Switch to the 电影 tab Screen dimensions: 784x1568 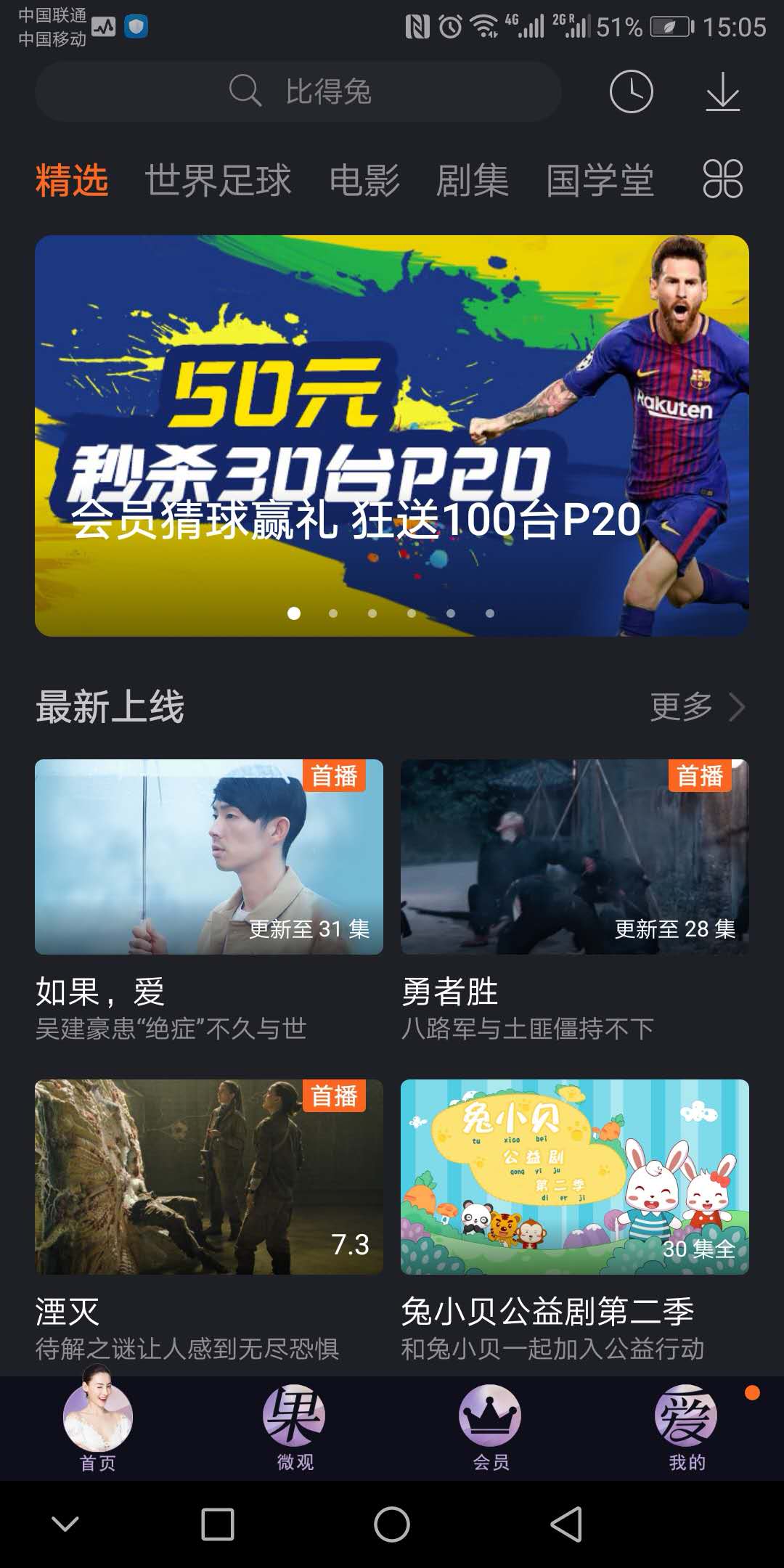pyautogui.click(x=364, y=181)
